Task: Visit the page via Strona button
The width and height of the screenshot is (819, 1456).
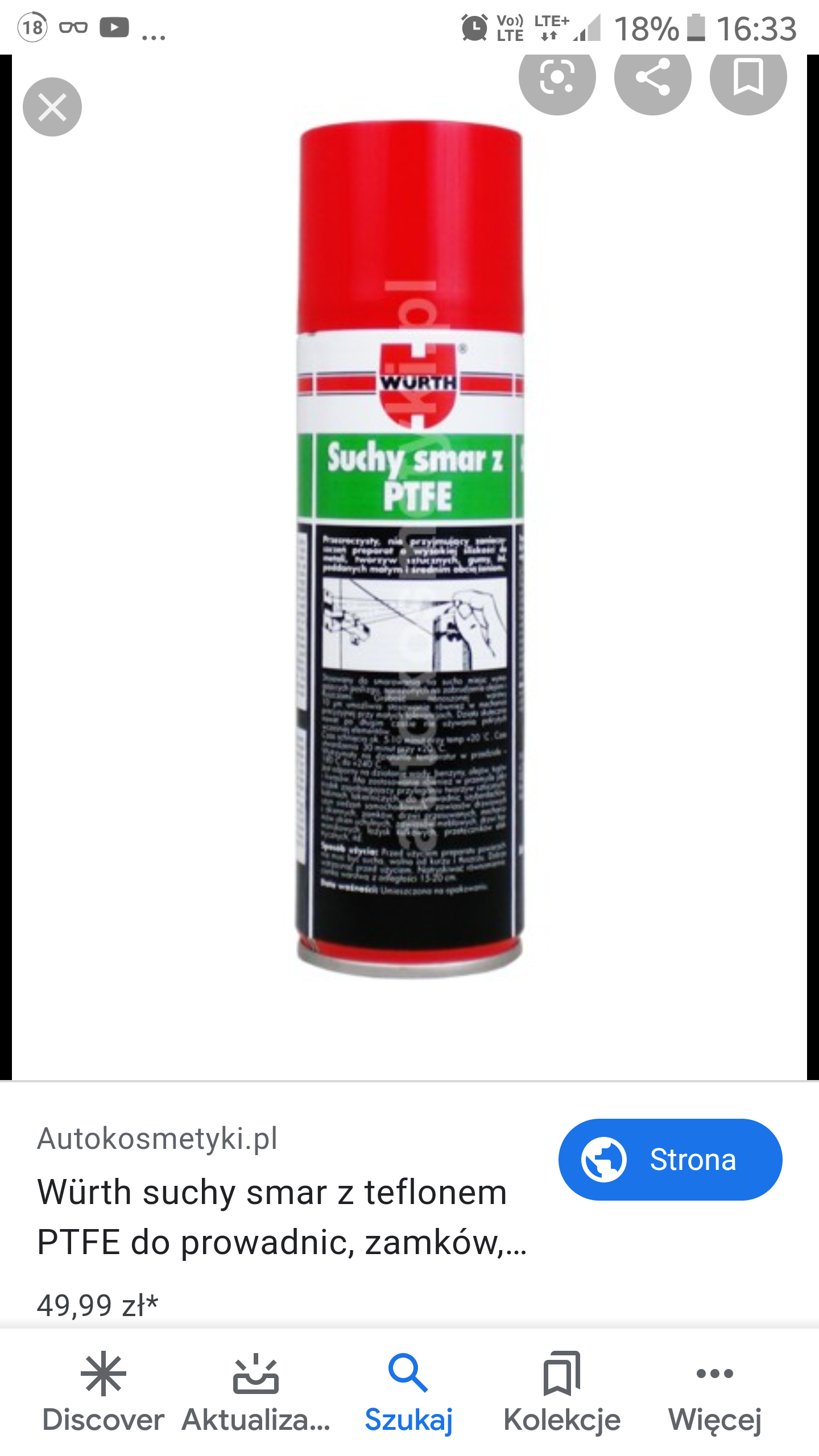Action: click(670, 1160)
